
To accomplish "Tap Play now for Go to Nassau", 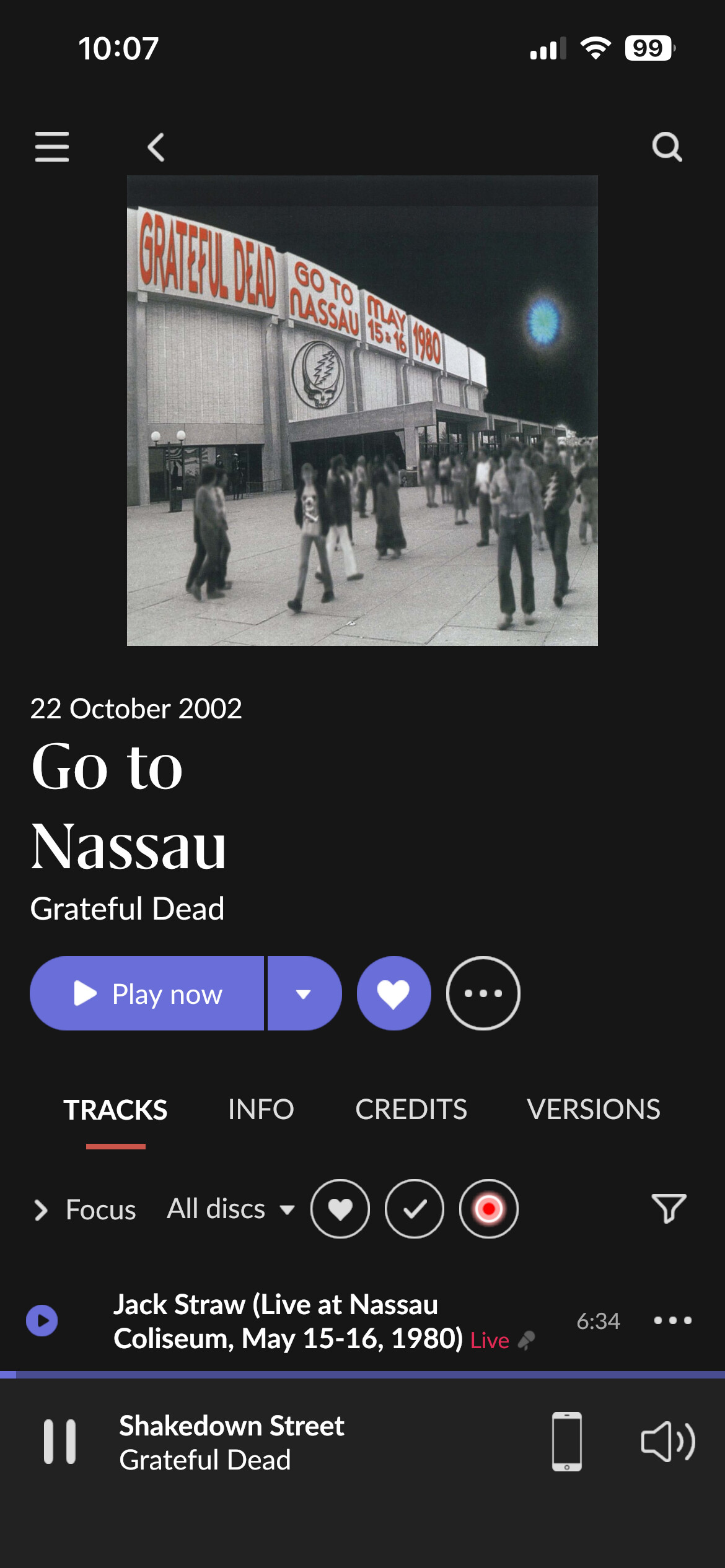I will click(x=147, y=993).
